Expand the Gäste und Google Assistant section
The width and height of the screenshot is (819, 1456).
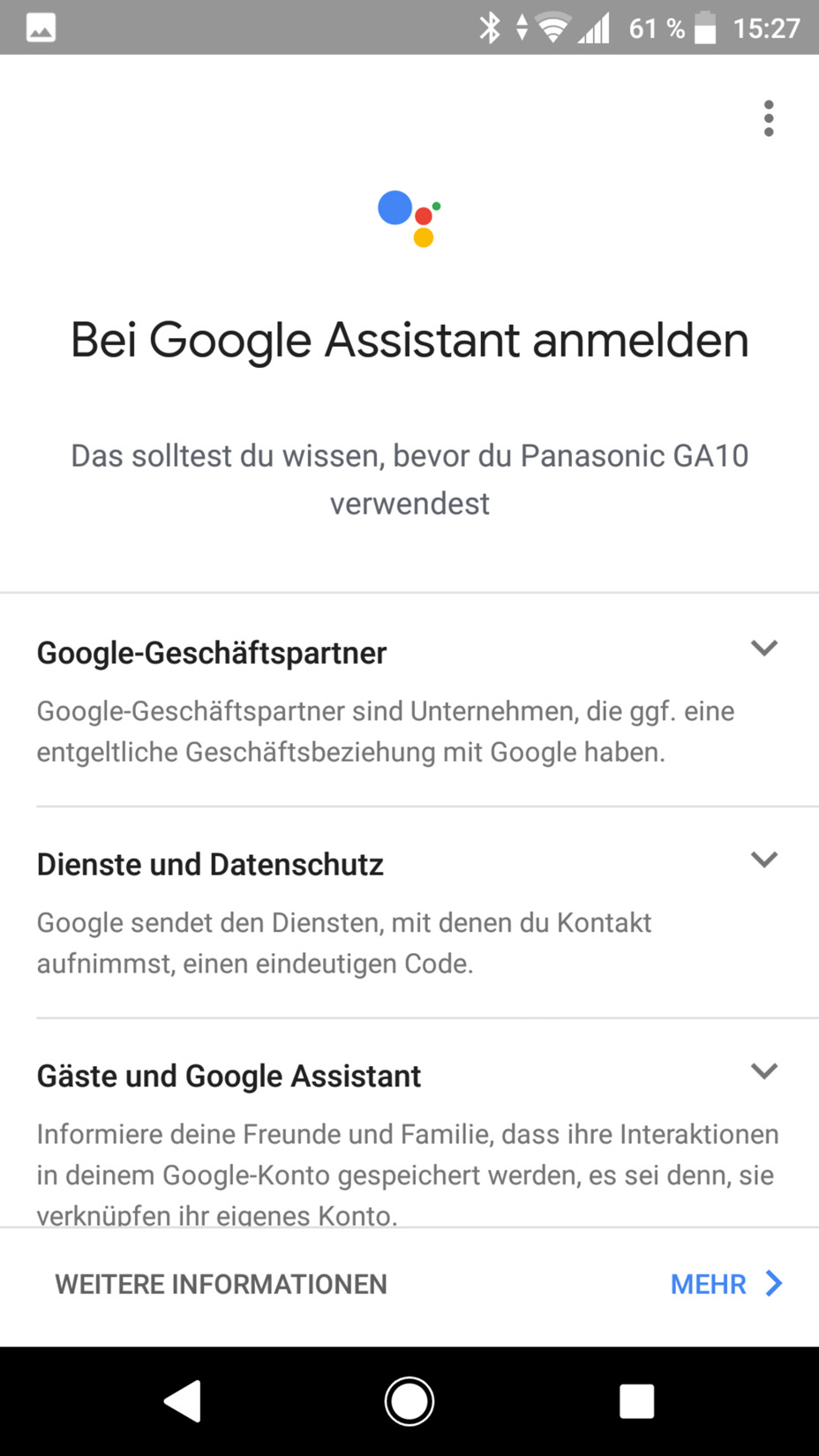tap(764, 1071)
